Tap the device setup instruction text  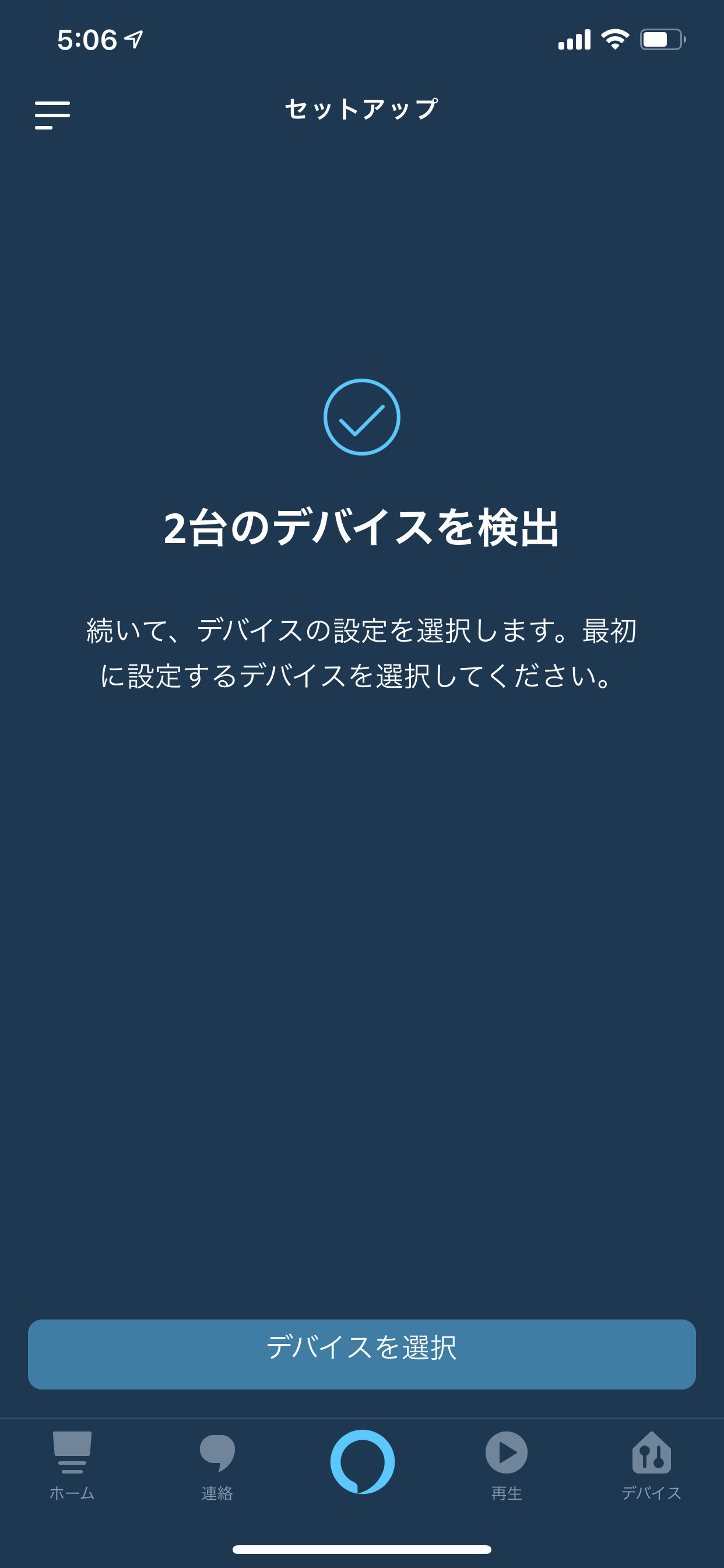click(362, 654)
